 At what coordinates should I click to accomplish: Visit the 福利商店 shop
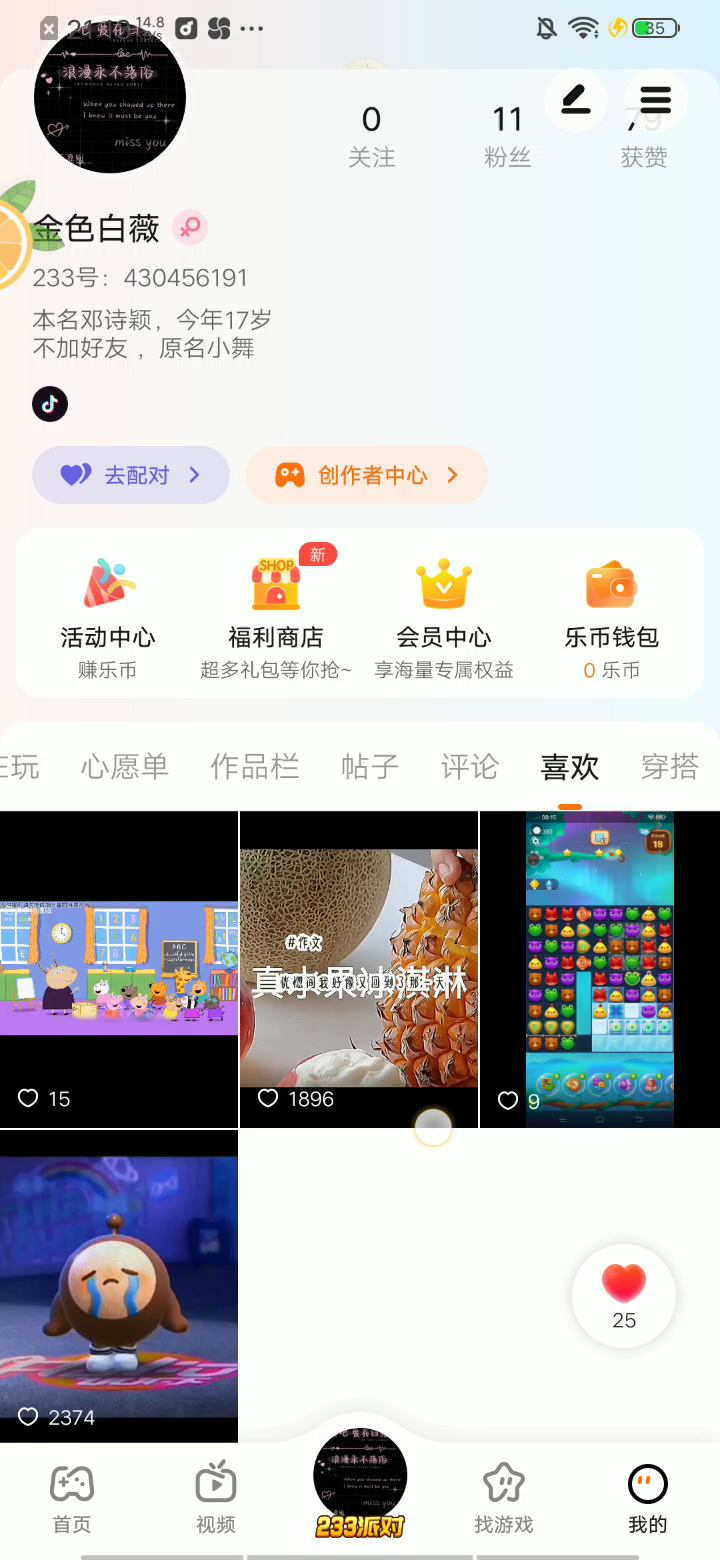click(276, 612)
